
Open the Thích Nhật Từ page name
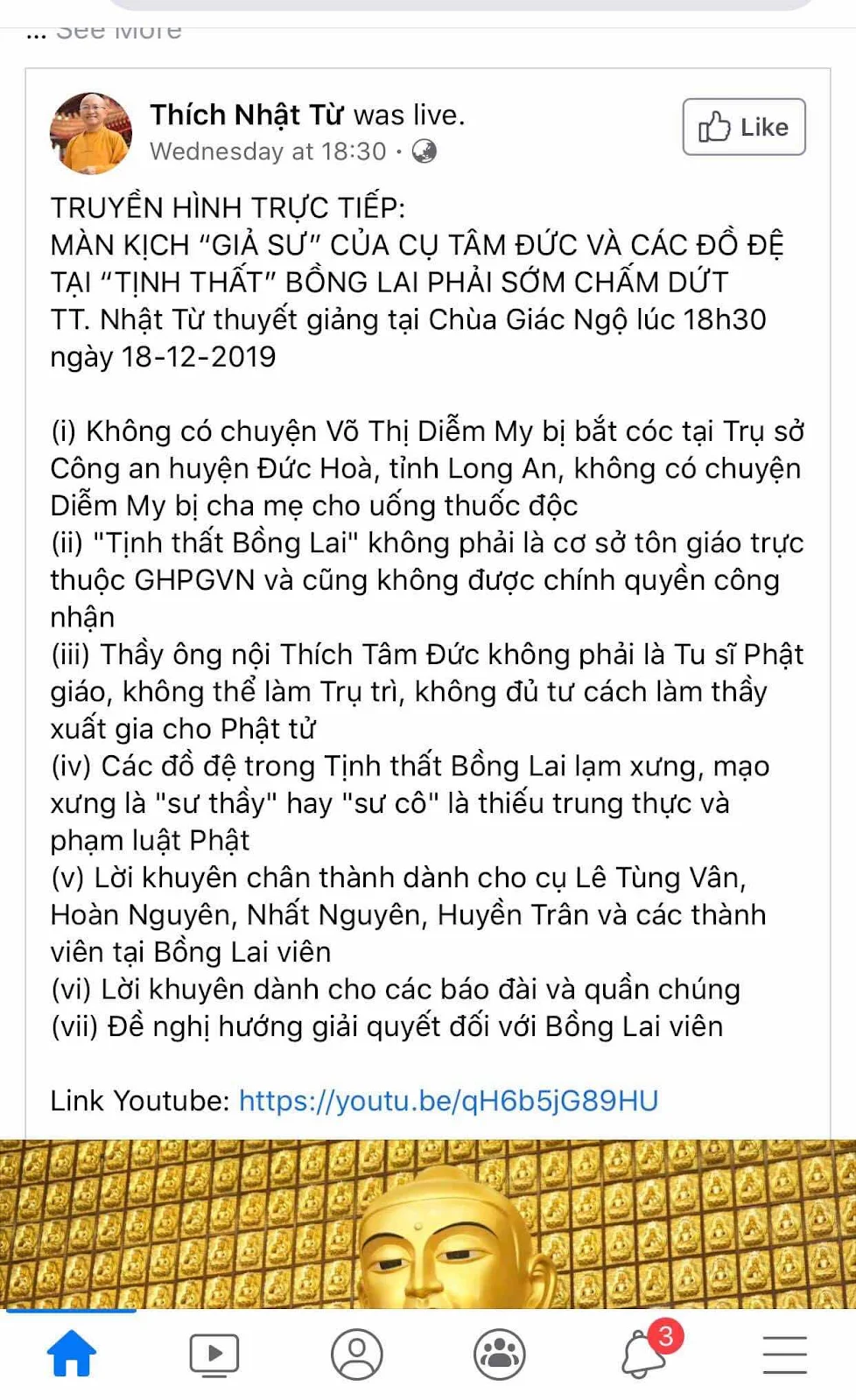pos(247,115)
